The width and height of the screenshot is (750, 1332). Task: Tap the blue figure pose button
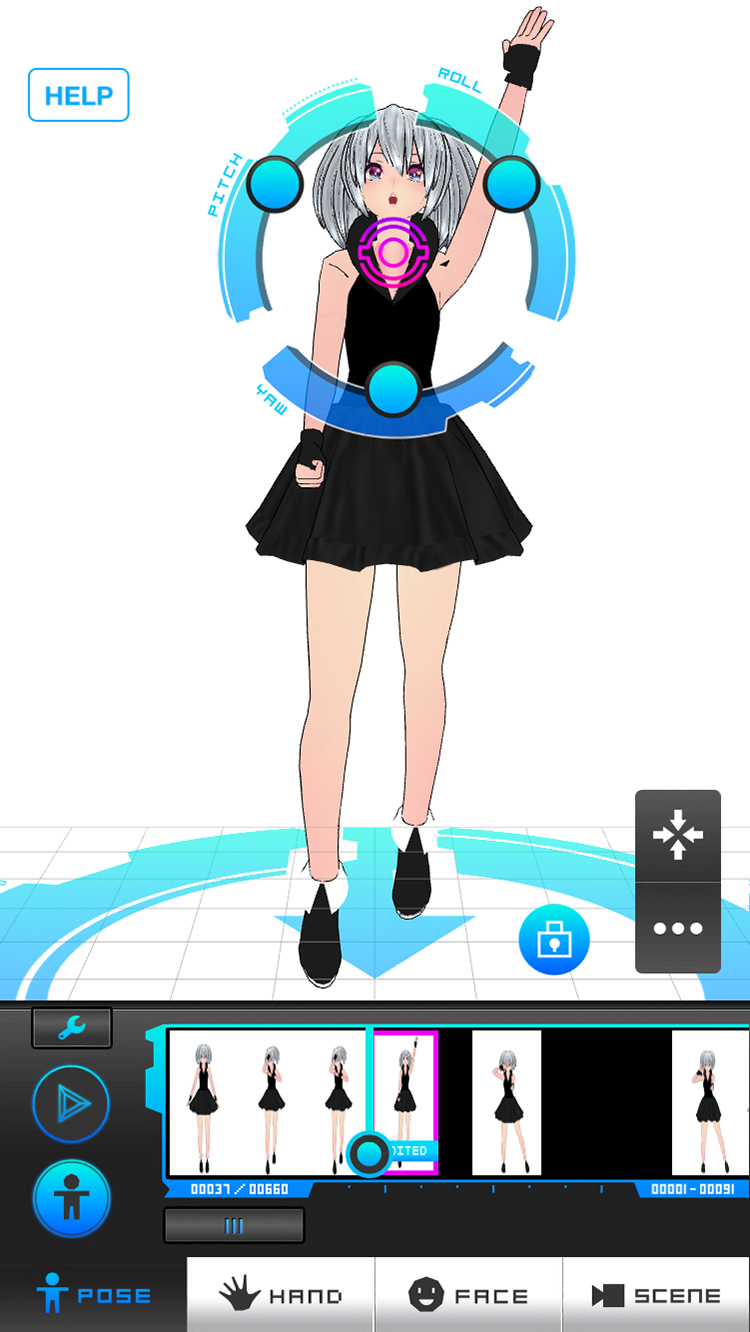[71, 1198]
